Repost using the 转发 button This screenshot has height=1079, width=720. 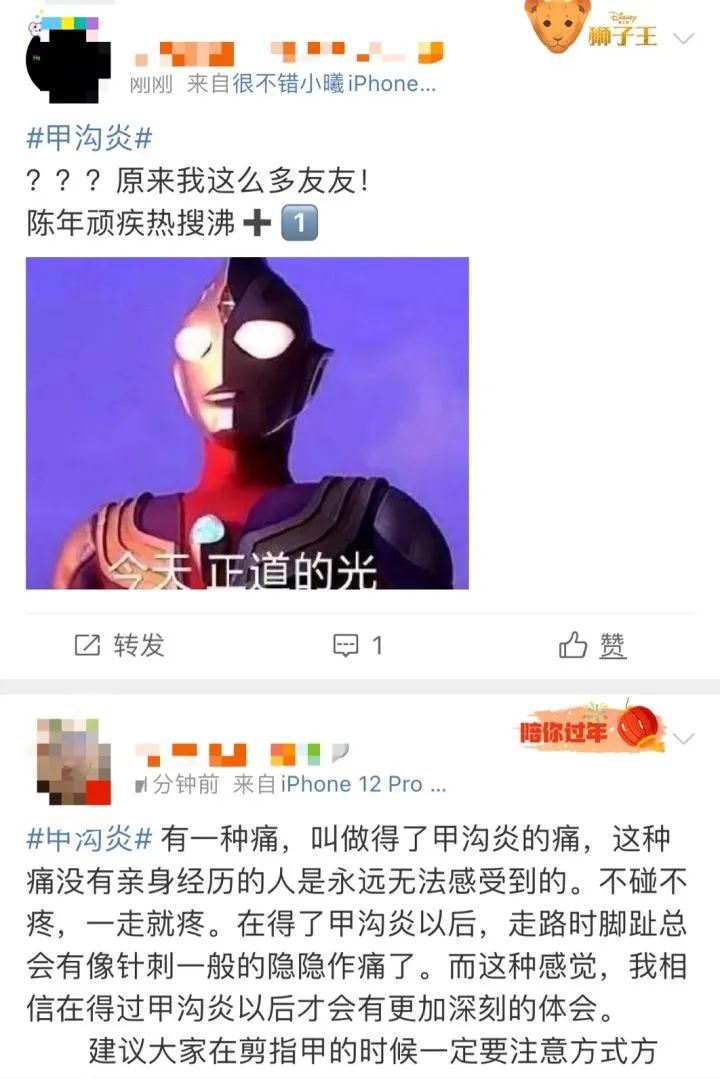coord(120,646)
